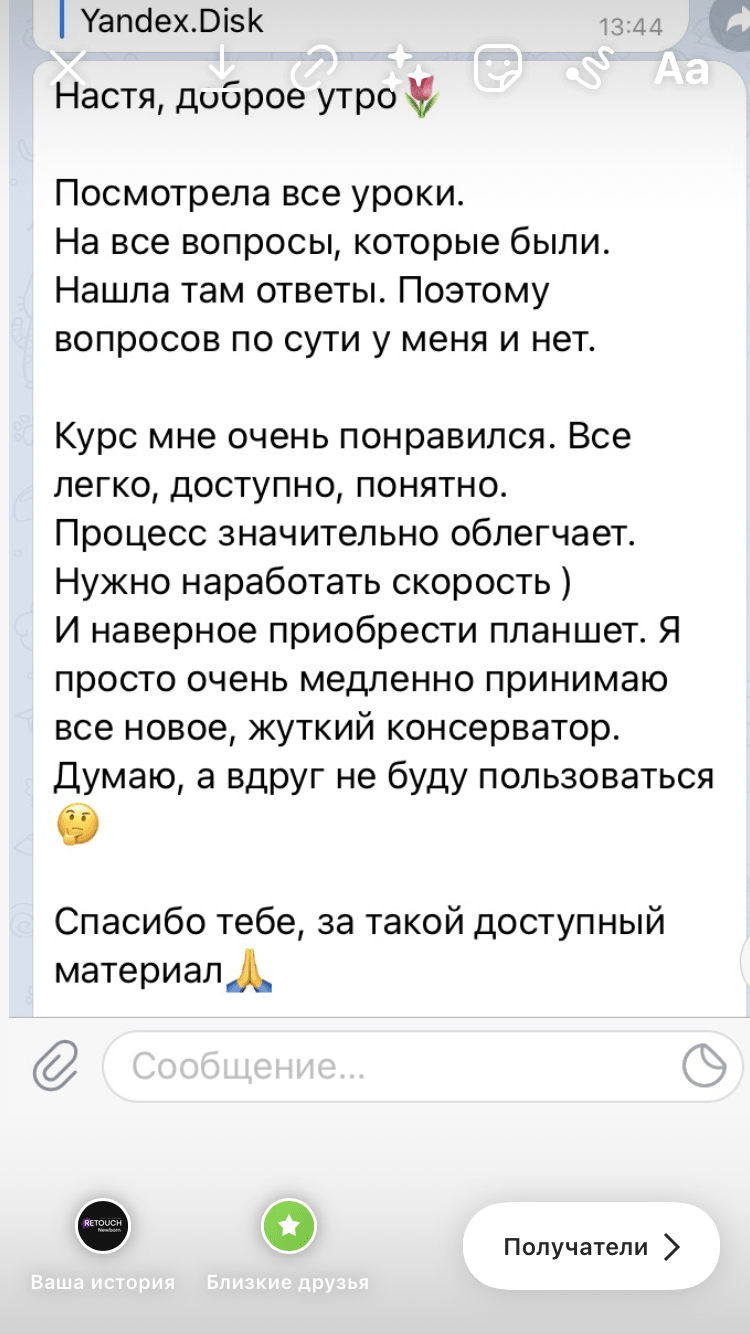Open the Получатели recipients list
This screenshot has height=1334, width=750.
coord(591,1247)
